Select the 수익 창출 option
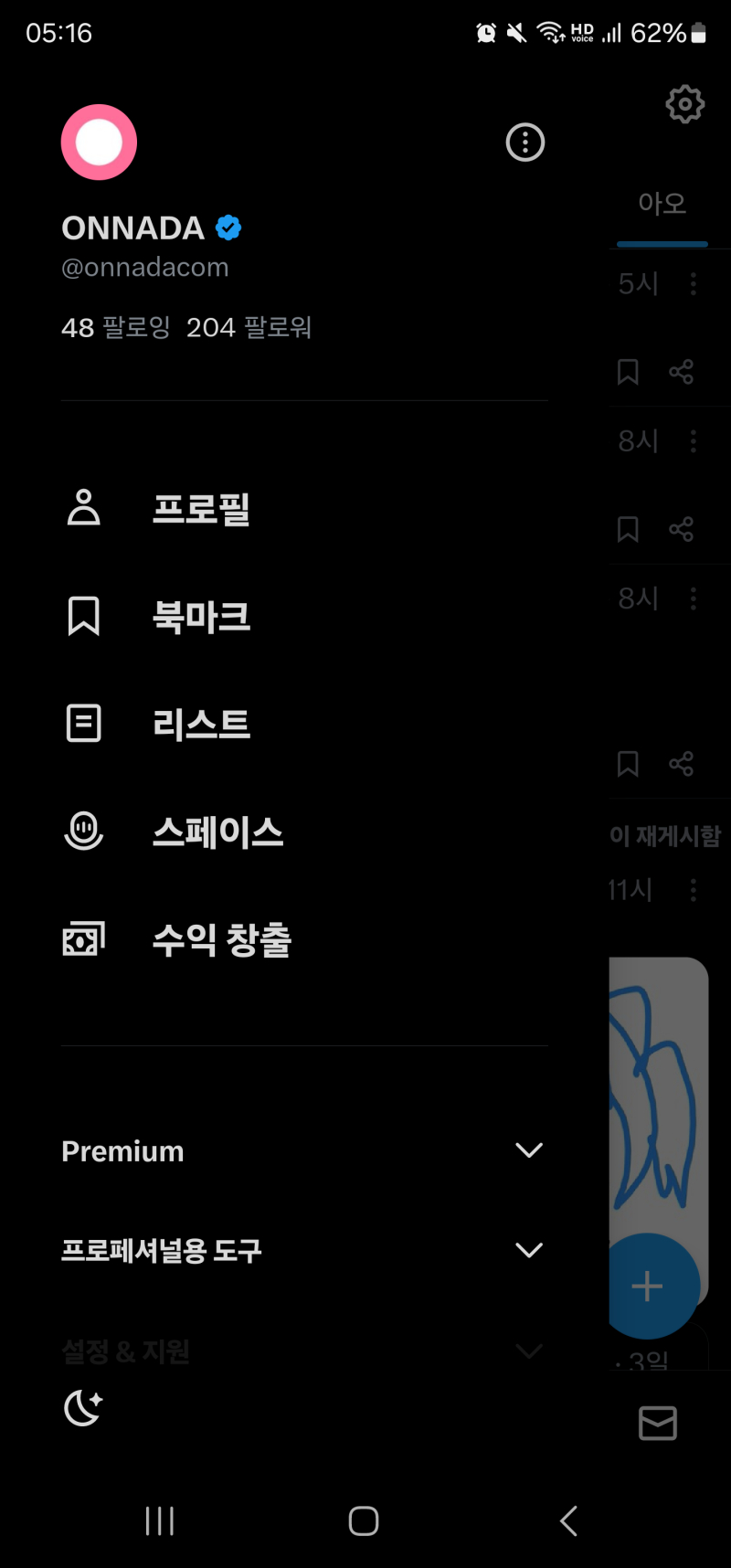 coord(221,939)
